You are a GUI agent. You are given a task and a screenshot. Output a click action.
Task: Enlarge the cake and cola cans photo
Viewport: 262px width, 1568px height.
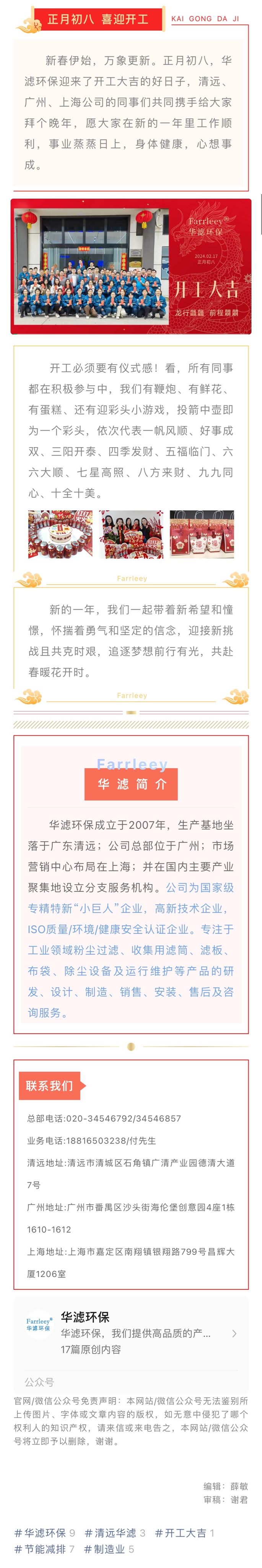(x=60, y=534)
